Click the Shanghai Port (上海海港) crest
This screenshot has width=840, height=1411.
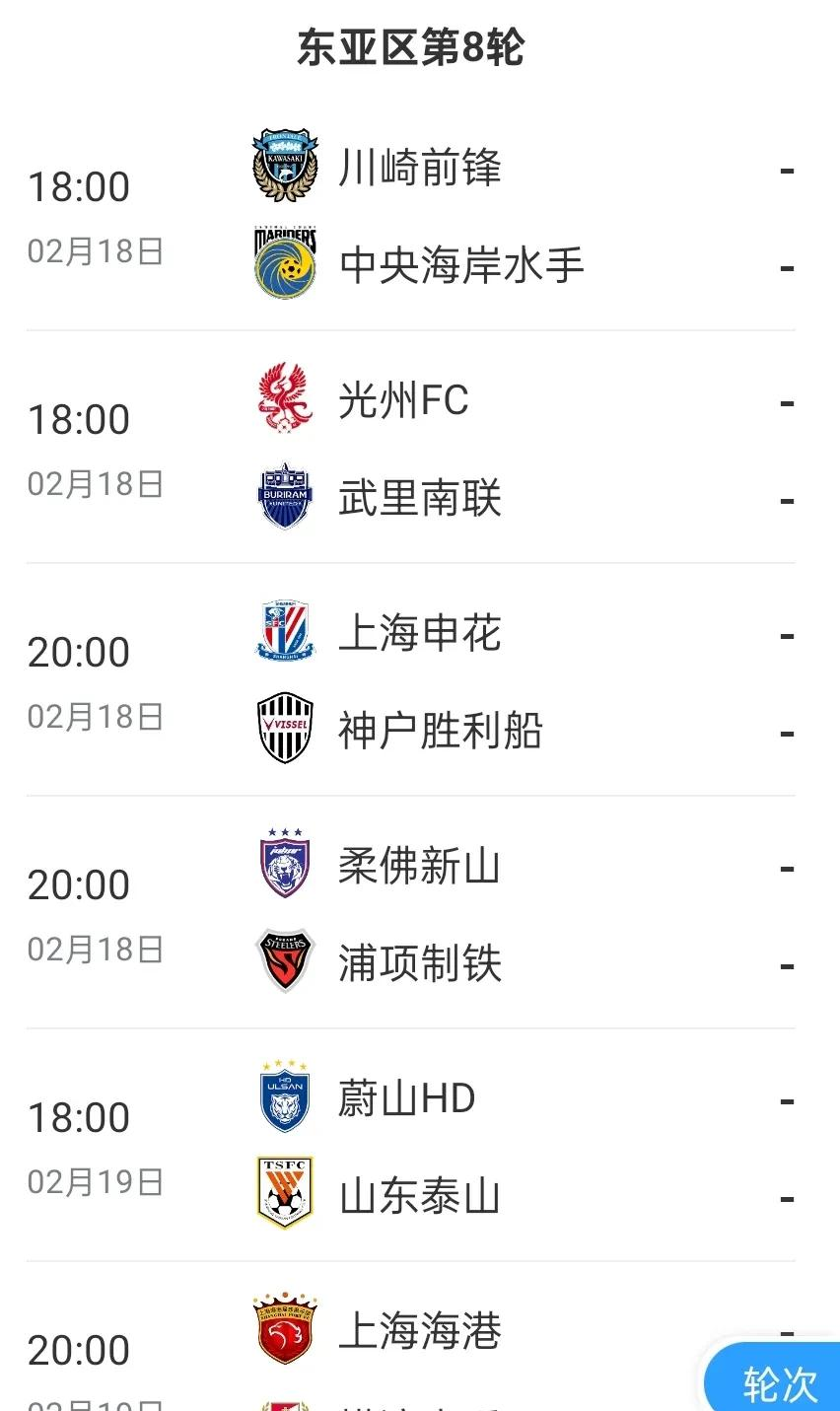(x=284, y=1327)
